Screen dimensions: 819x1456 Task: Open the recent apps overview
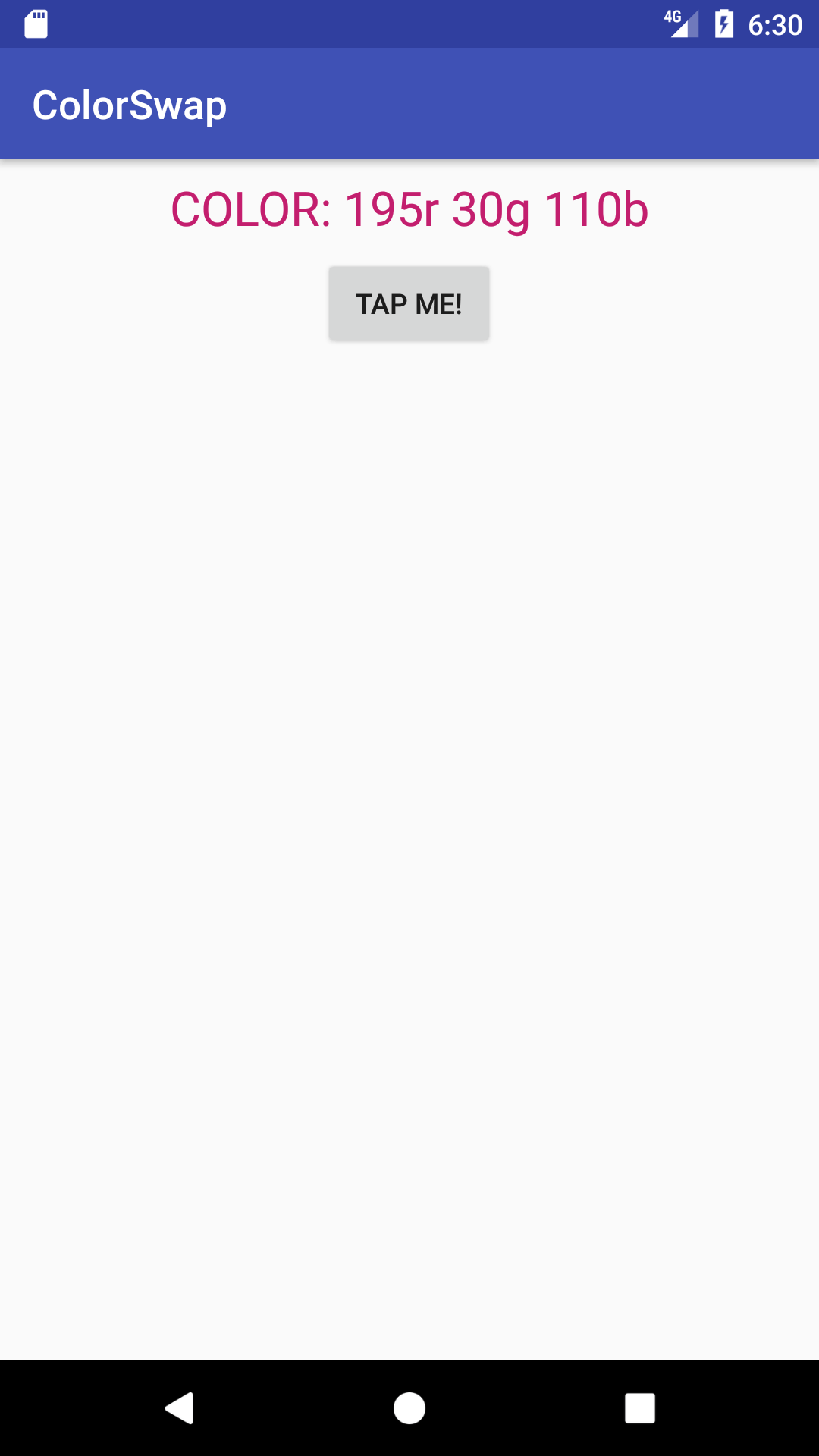639,1408
